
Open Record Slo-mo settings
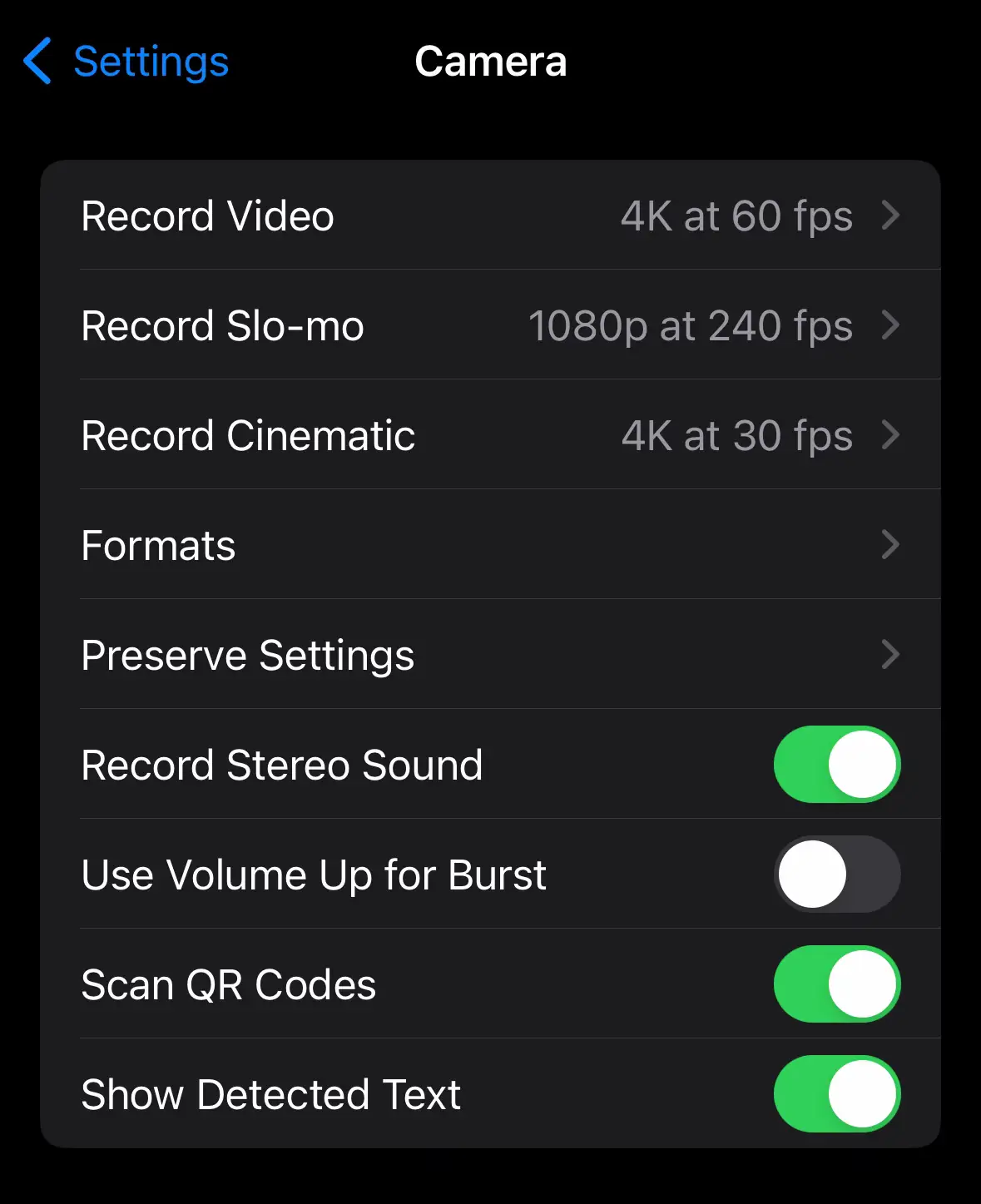coord(490,325)
